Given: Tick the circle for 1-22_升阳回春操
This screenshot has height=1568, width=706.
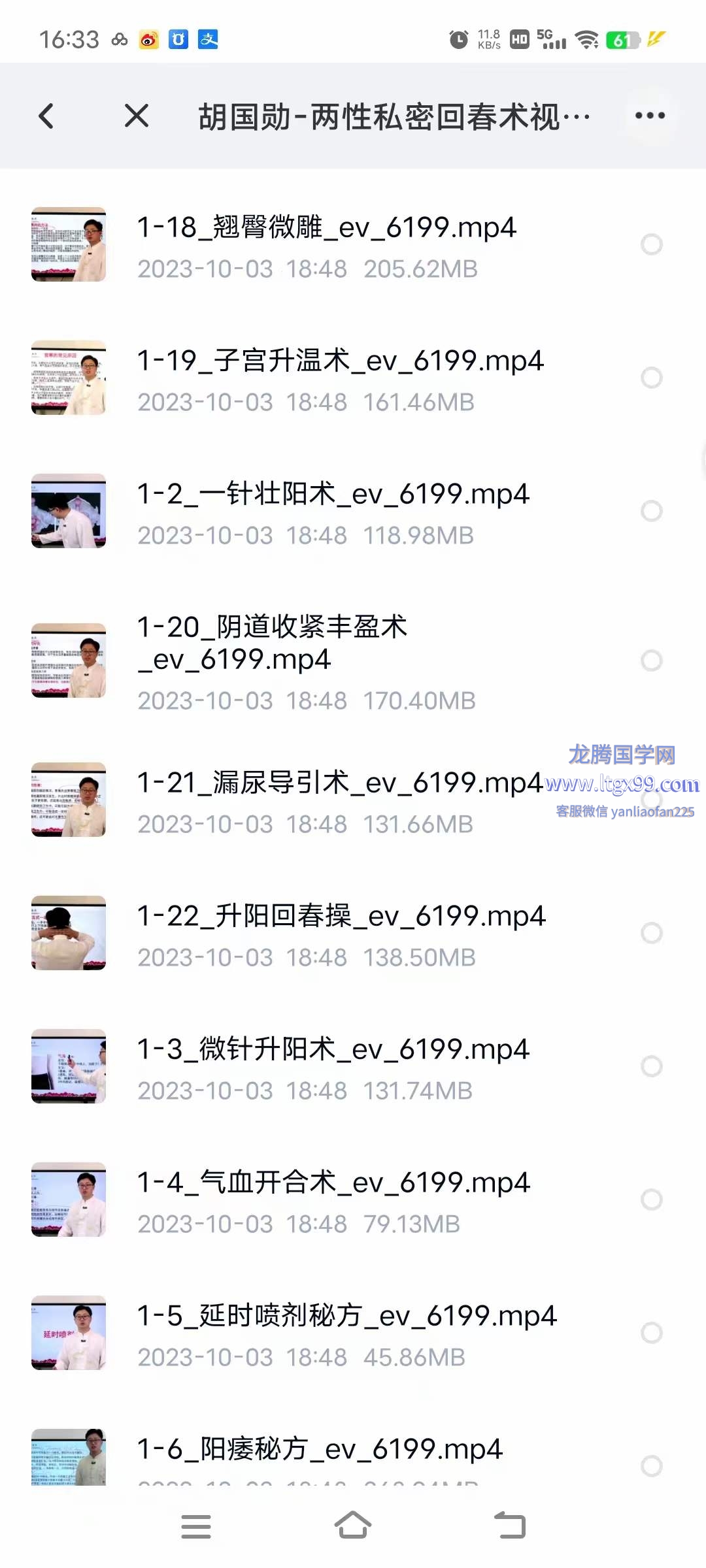Looking at the screenshot, I should pos(651,933).
